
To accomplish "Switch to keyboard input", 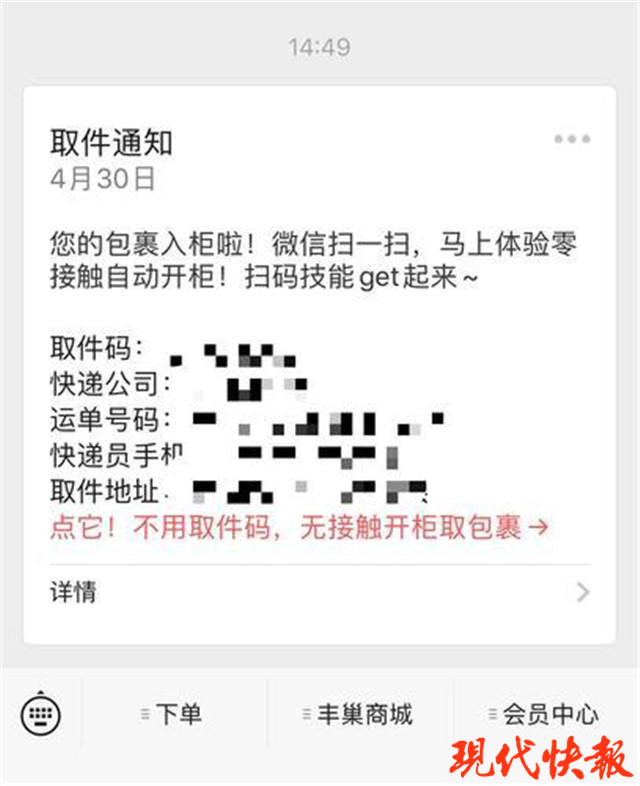I will tap(41, 714).
